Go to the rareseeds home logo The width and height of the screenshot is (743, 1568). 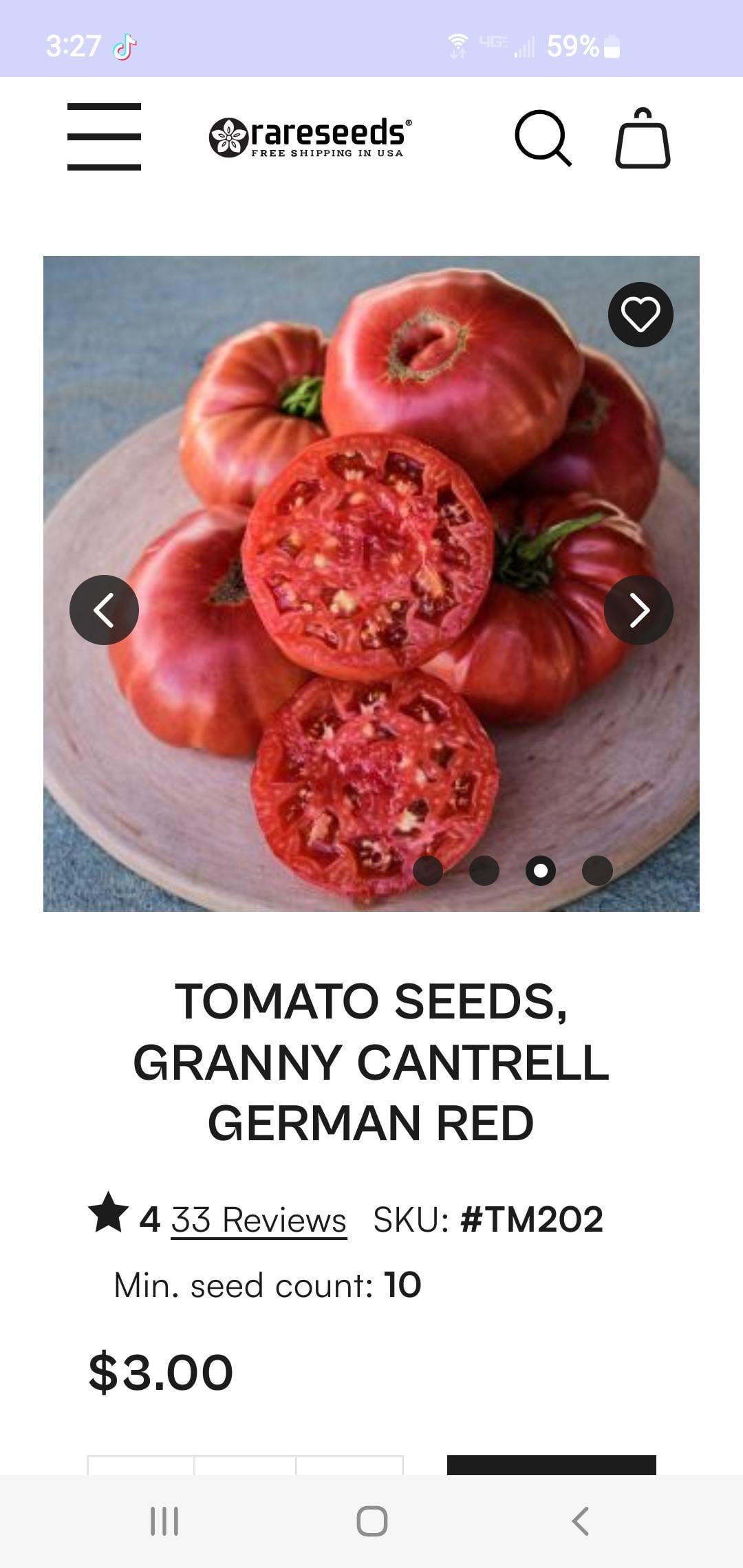(311, 137)
